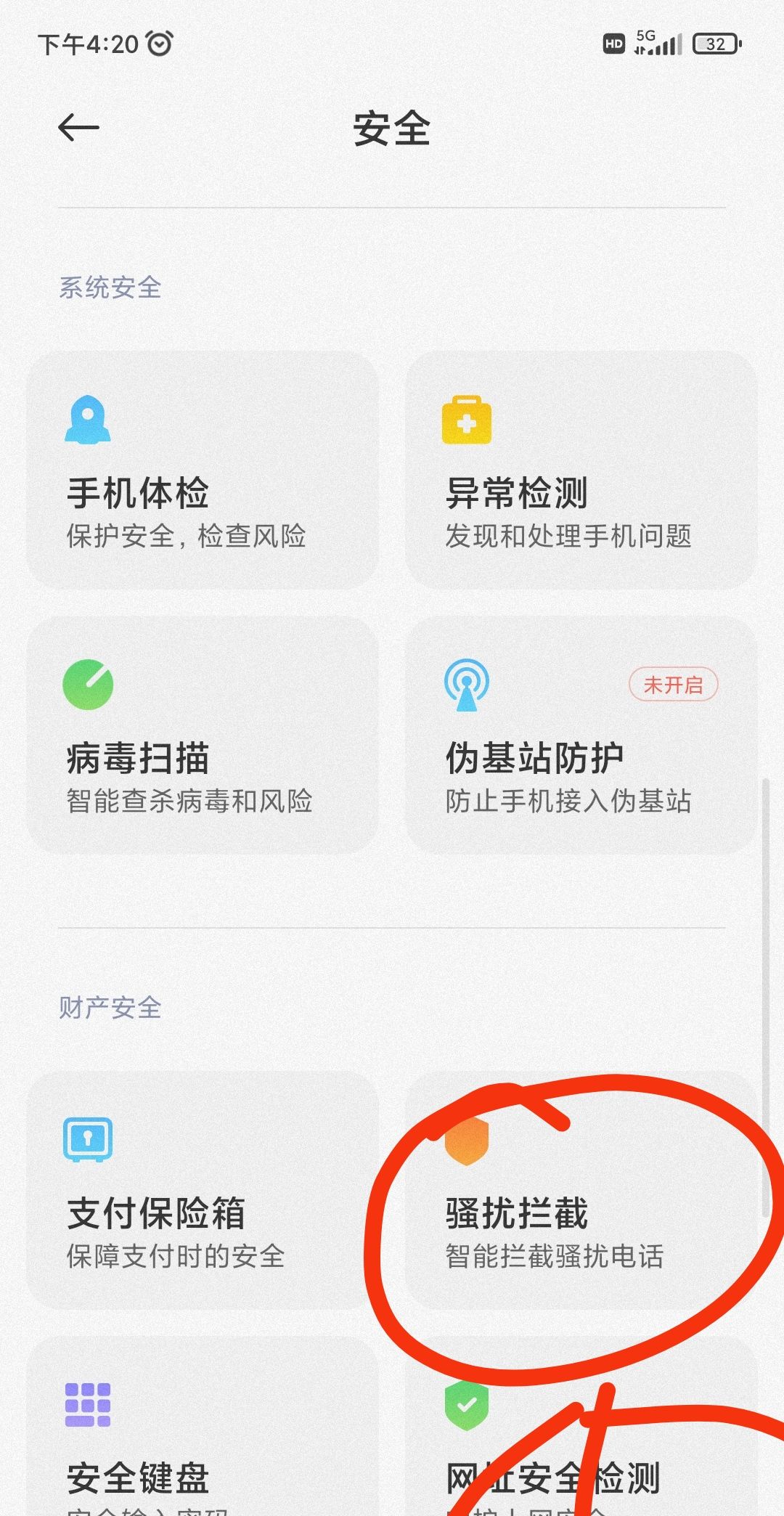Select the 系统安全 section header

point(111,287)
